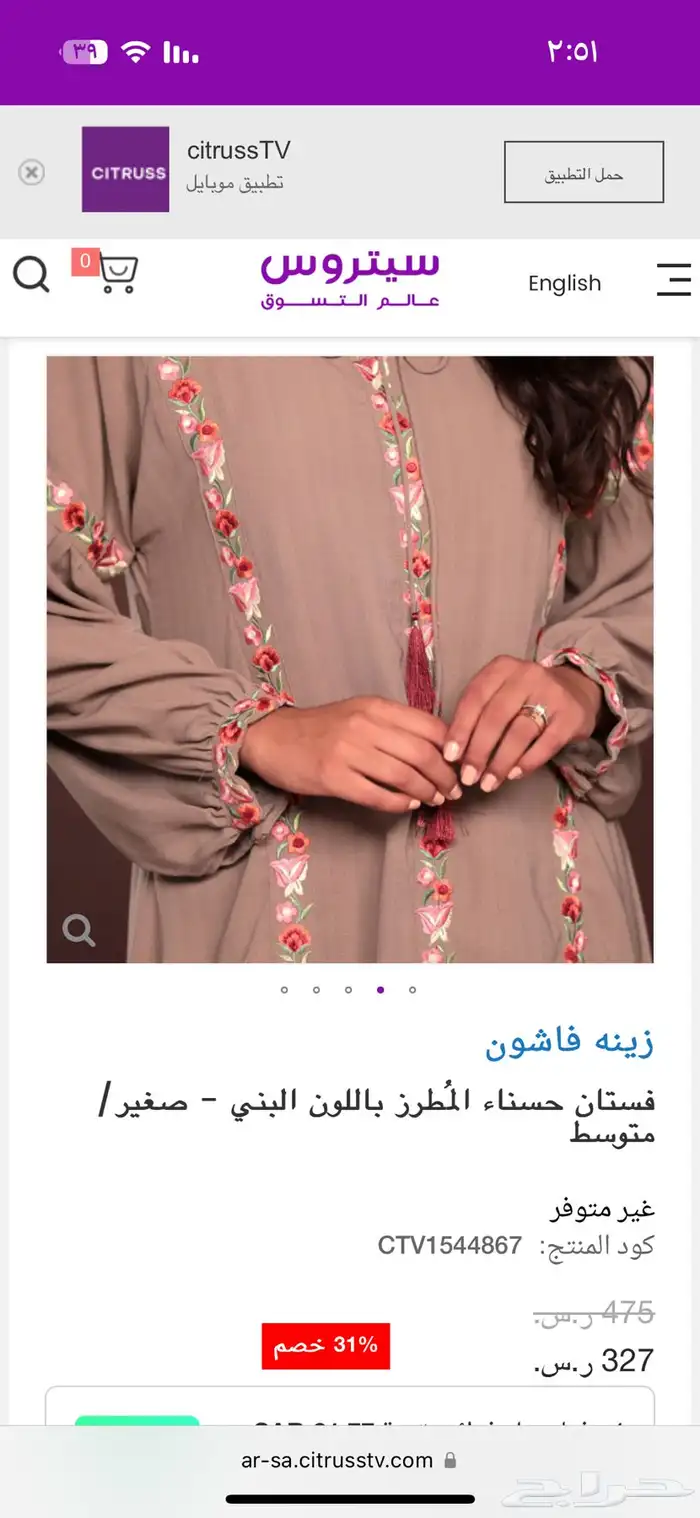The image size is (700, 1518).
Task: Select the first image dot
Action: (x=284, y=990)
